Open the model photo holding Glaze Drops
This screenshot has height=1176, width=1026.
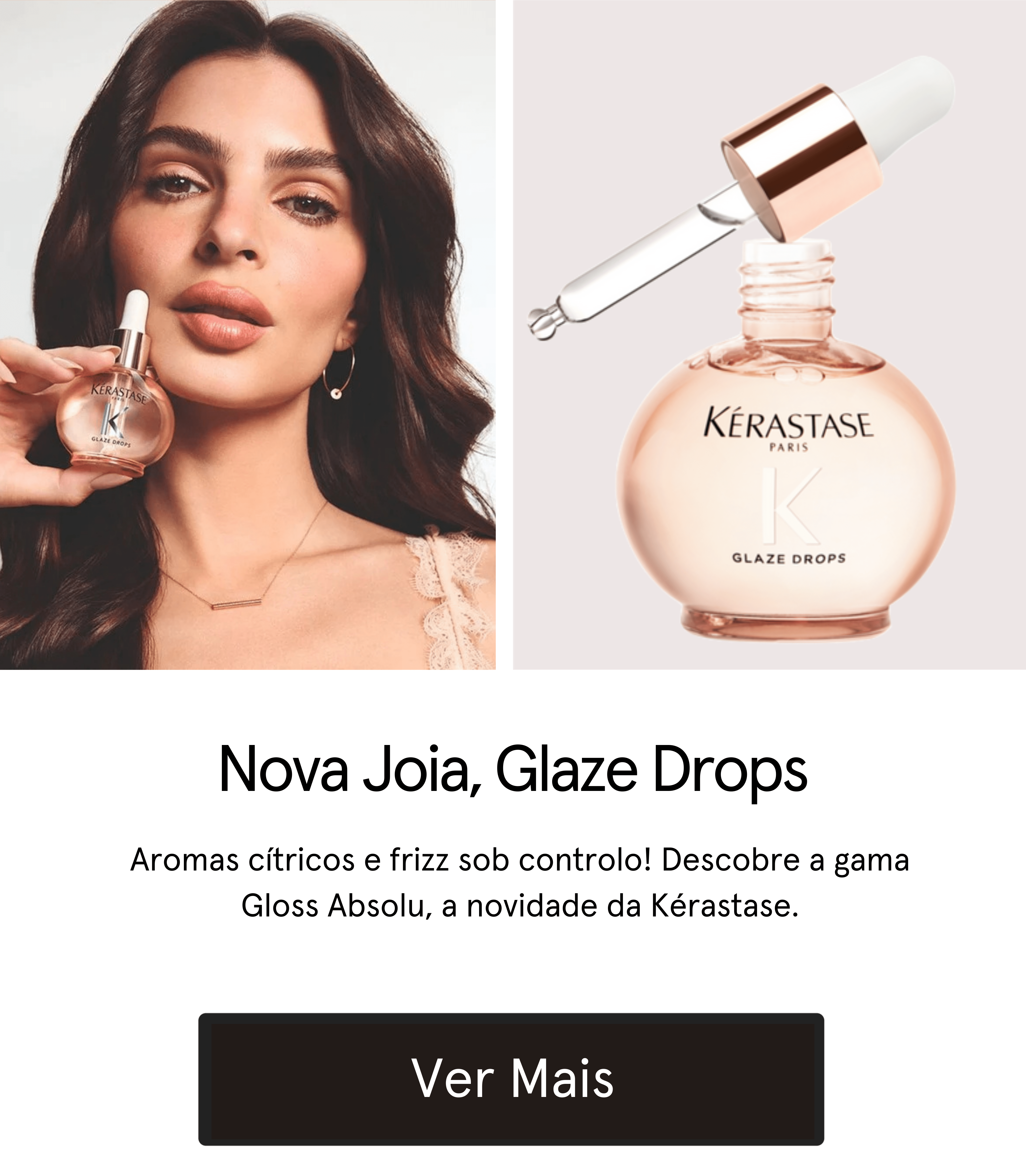(247, 335)
